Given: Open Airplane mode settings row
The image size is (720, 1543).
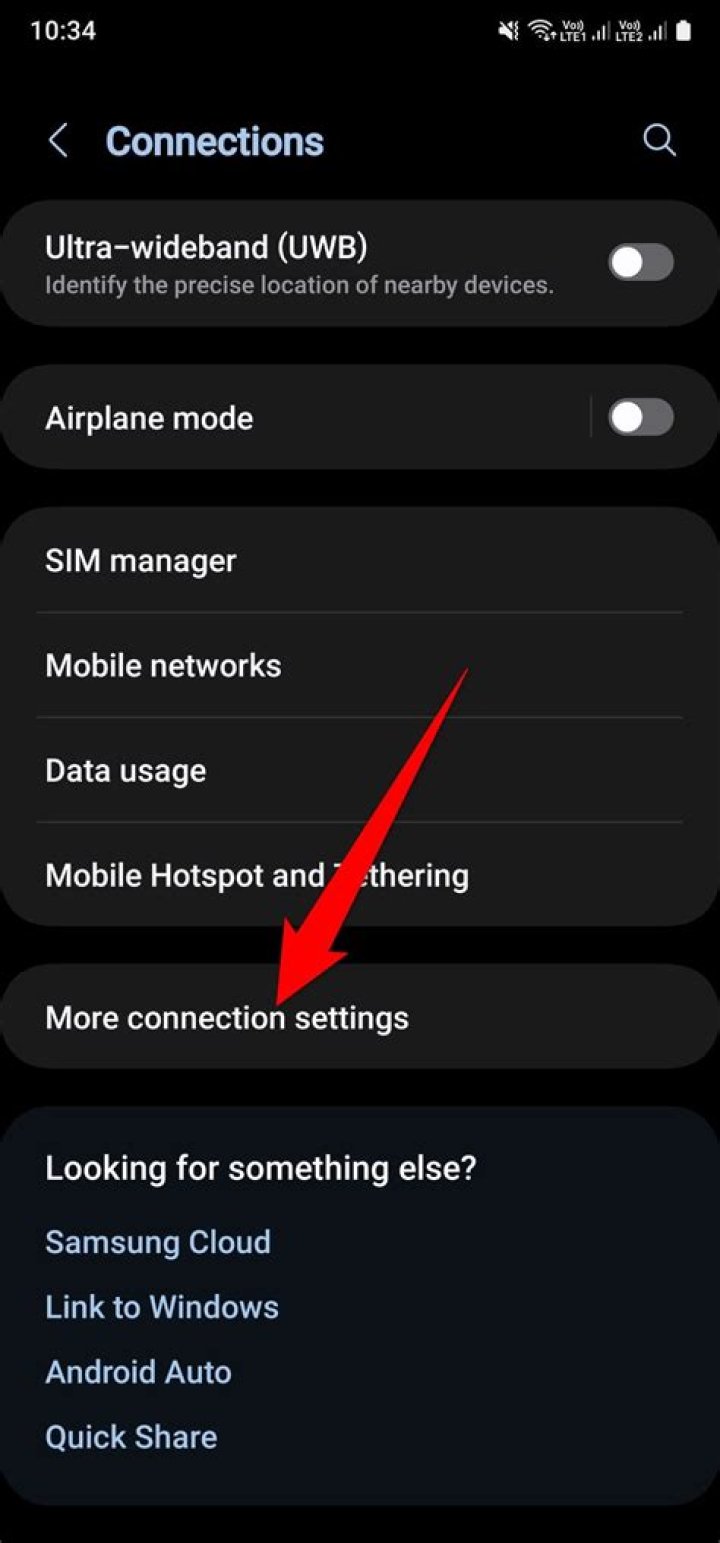Looking at the screenshot, I should 150,417.
